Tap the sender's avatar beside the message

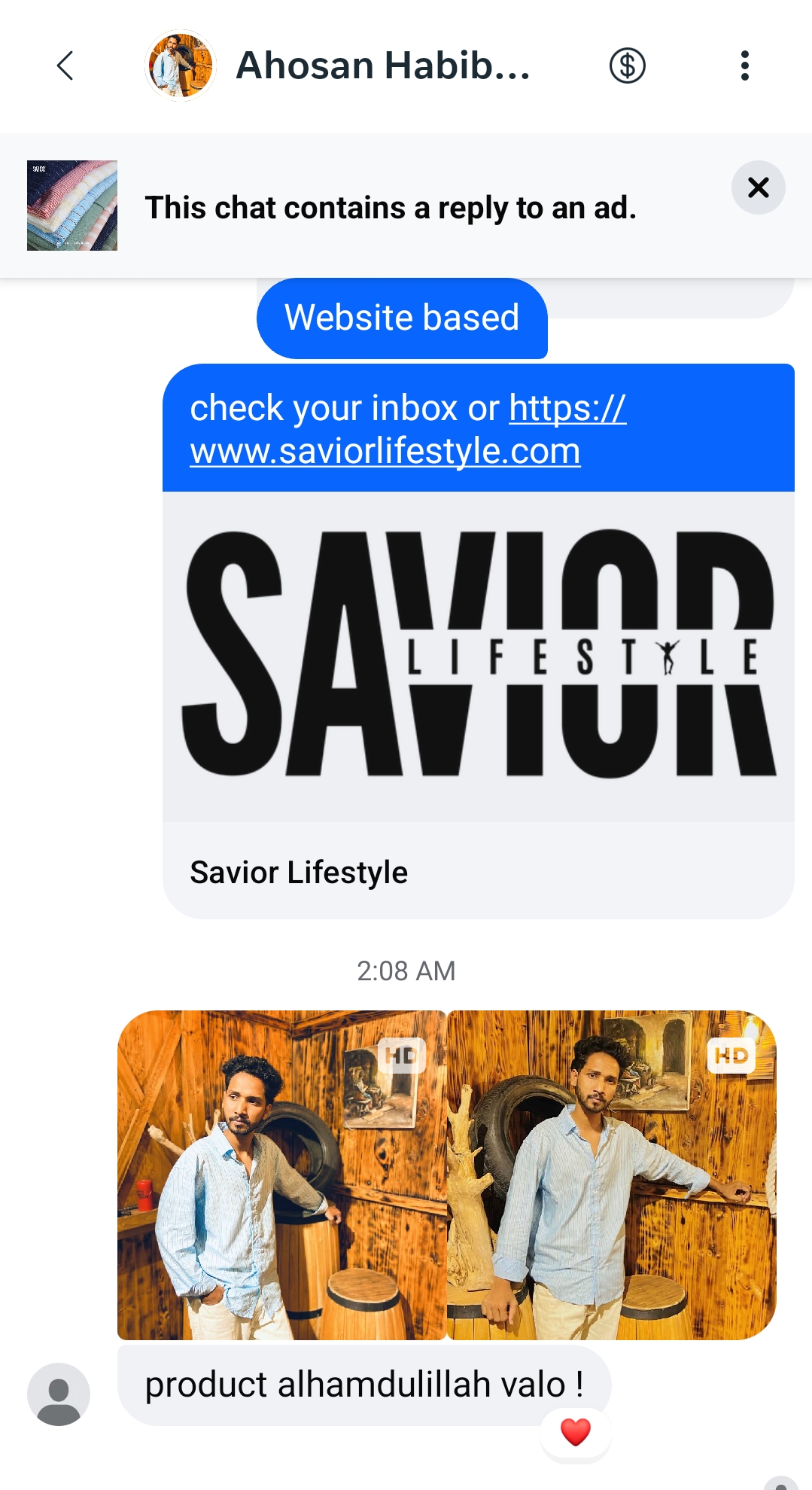(x=59, y=1394)
